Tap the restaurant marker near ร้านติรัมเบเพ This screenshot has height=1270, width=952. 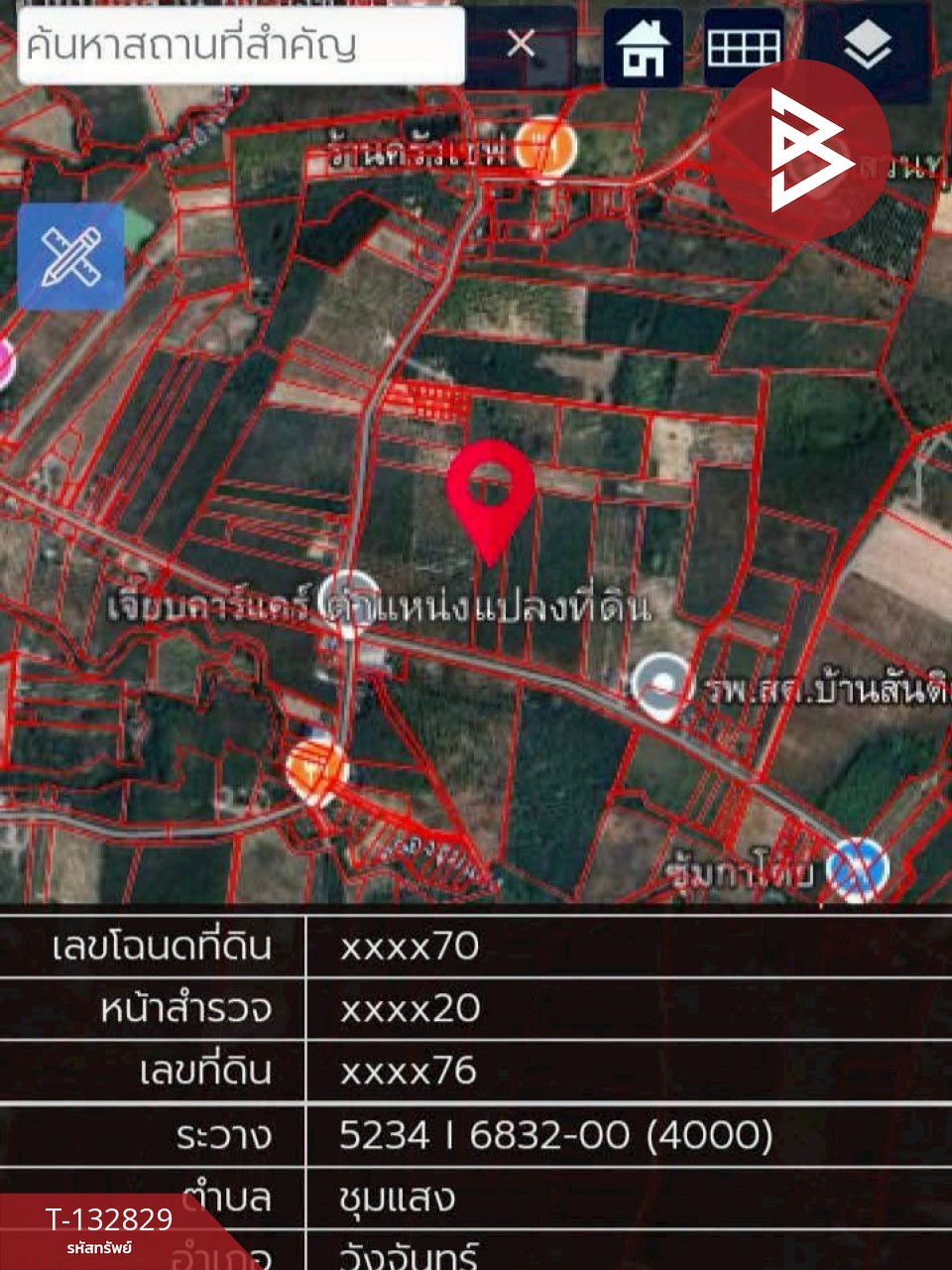coord(546,145)
